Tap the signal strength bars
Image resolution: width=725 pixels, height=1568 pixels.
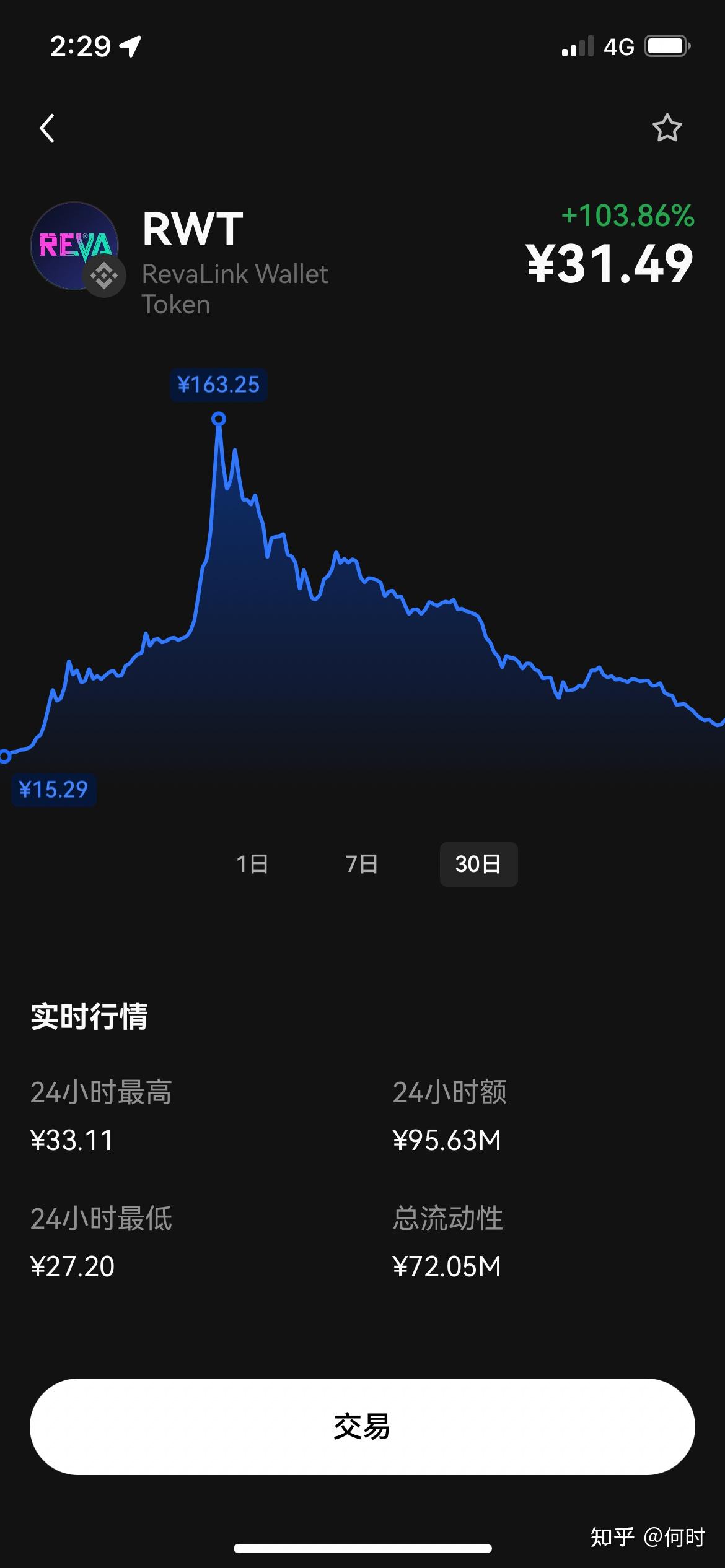pos(576,45)
